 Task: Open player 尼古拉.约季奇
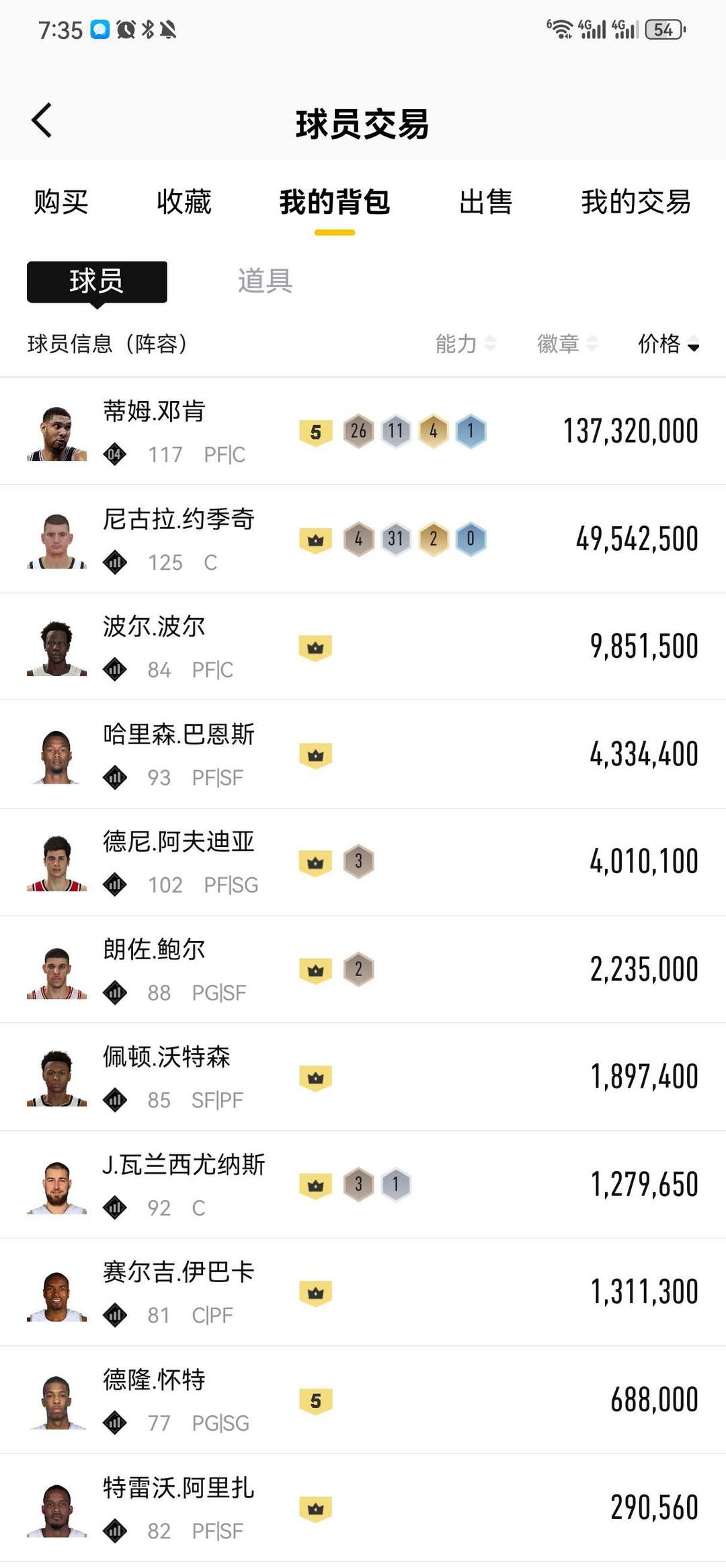pyautogui.click(x=363, y=539)
